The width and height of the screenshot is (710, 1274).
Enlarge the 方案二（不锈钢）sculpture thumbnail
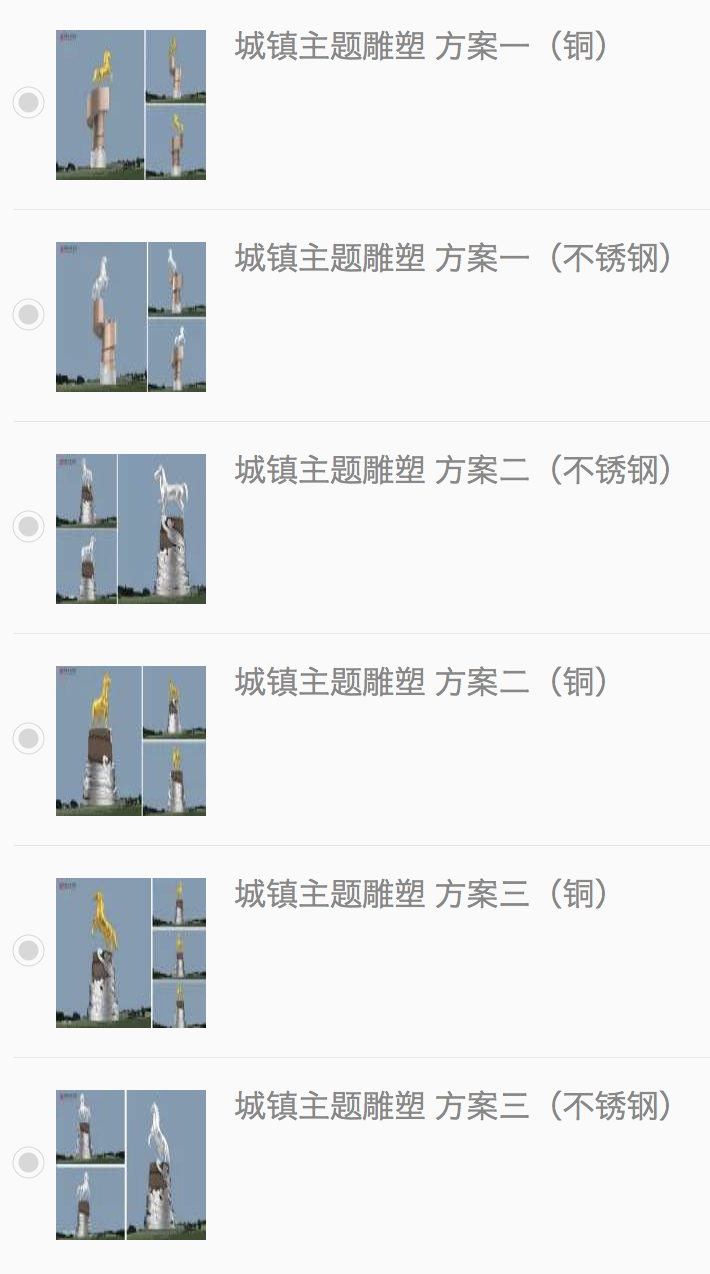click(x=131, y=528)
